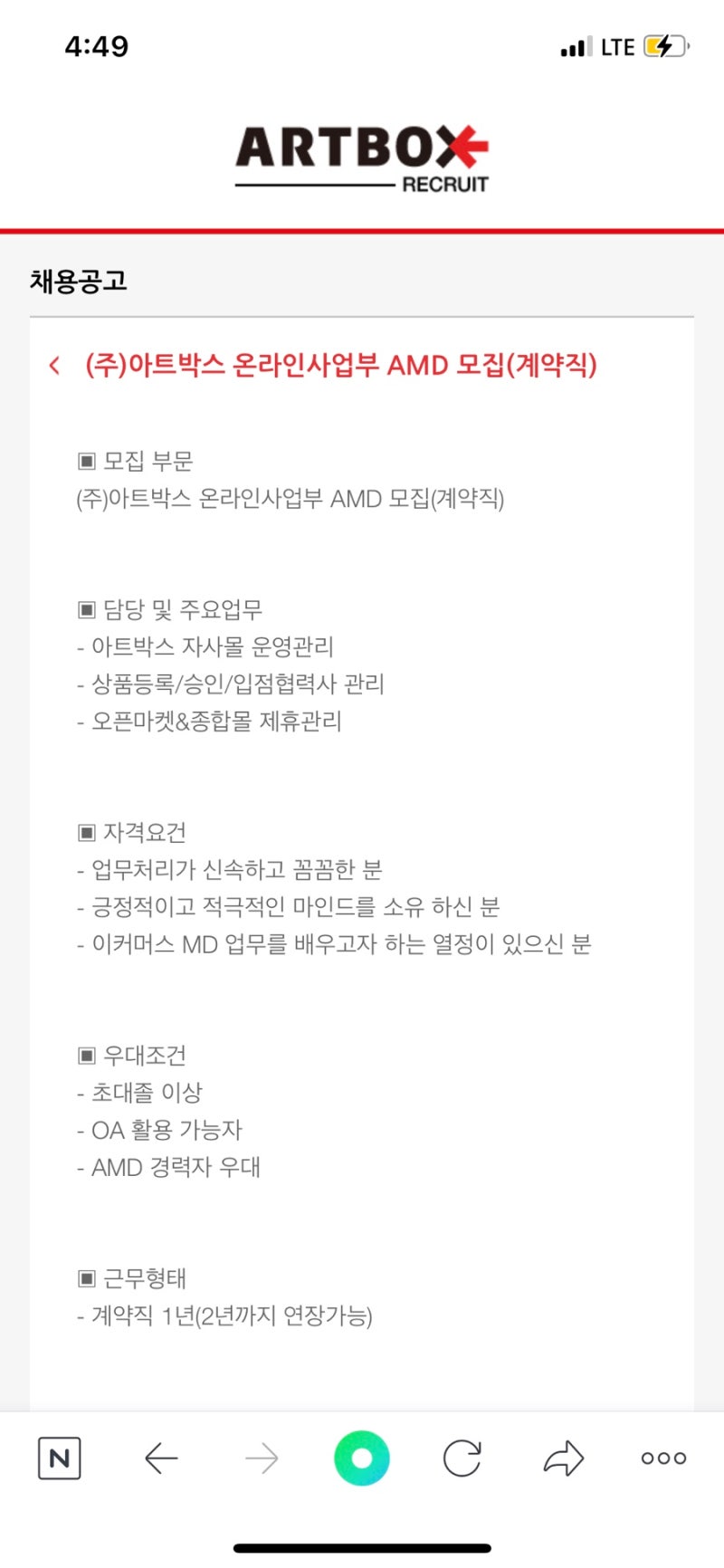Go back to the previous page in browser
724x1568 pixels.
pyautogui.click(x=161, y=1458)
